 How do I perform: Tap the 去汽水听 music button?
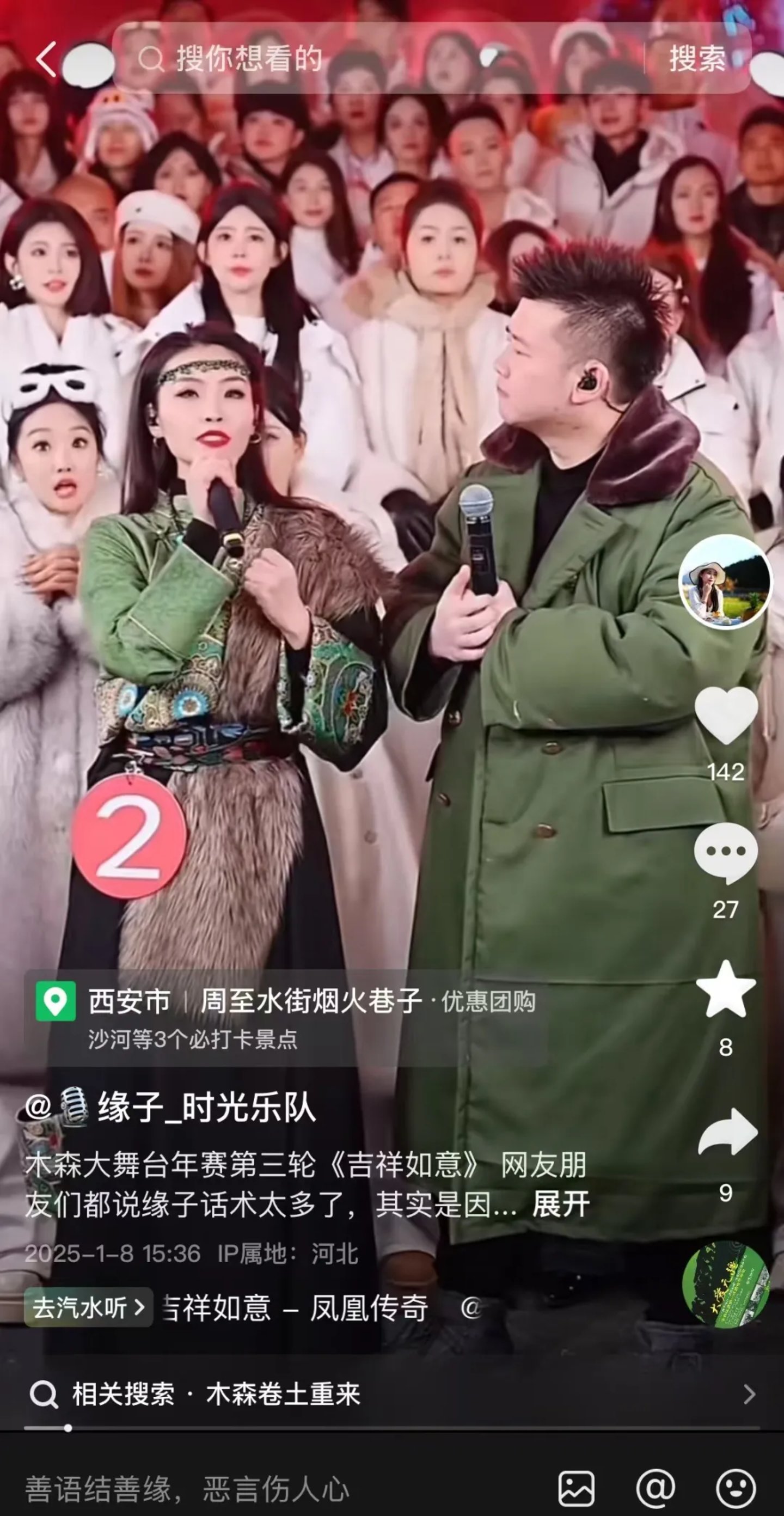click(88, 1308)
